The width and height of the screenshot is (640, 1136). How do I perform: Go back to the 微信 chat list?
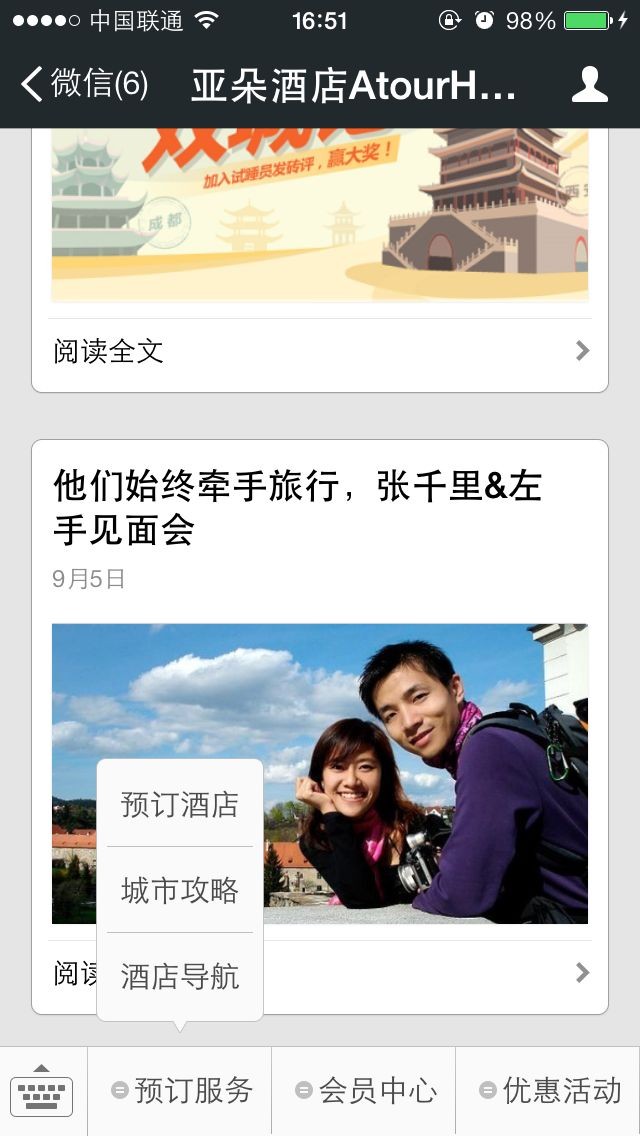click(85, 85)
